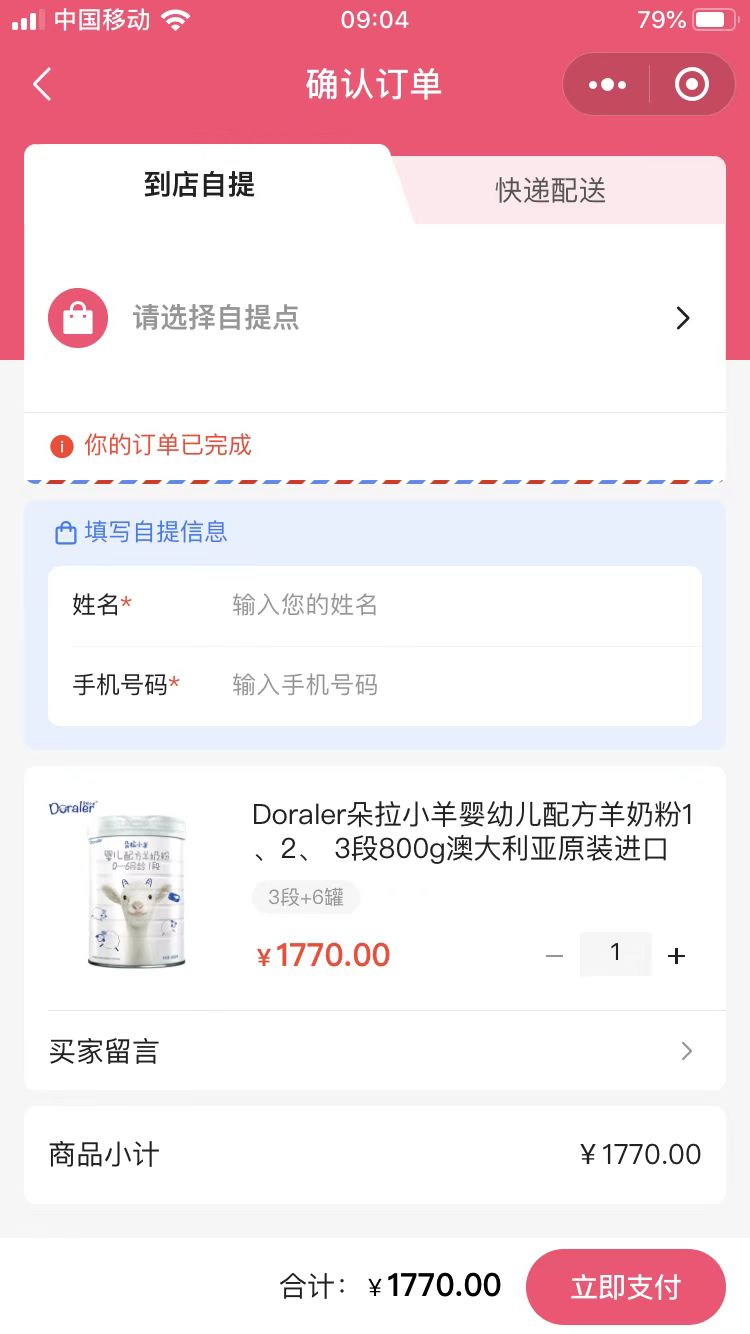Image resolution: width=750 pixels, height=1334 pixels.
Task: Open the mini program more-options menu
Action: pyautogui.click(x=607, y=85)
